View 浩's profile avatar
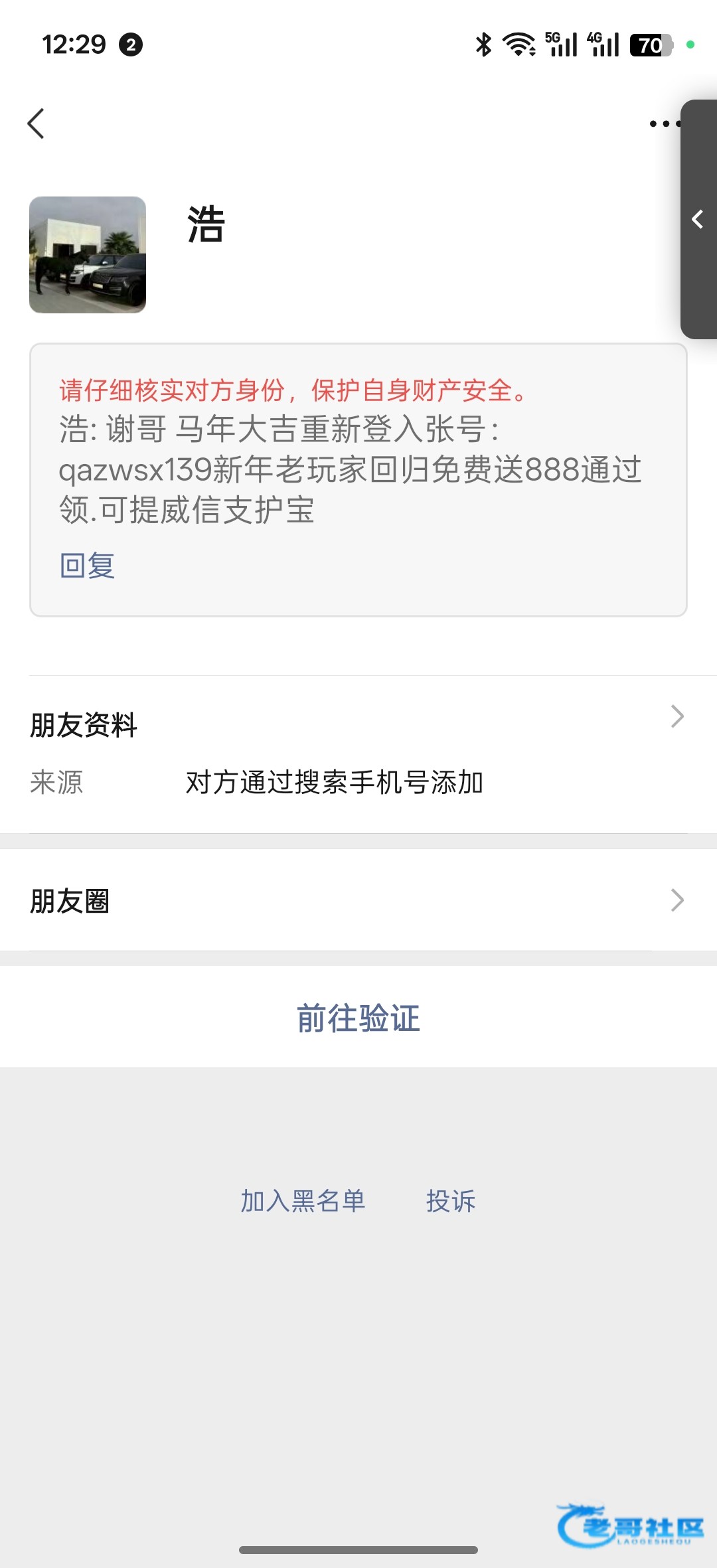The width and height of the screenshot is (717, 1568). coord(88,255)
